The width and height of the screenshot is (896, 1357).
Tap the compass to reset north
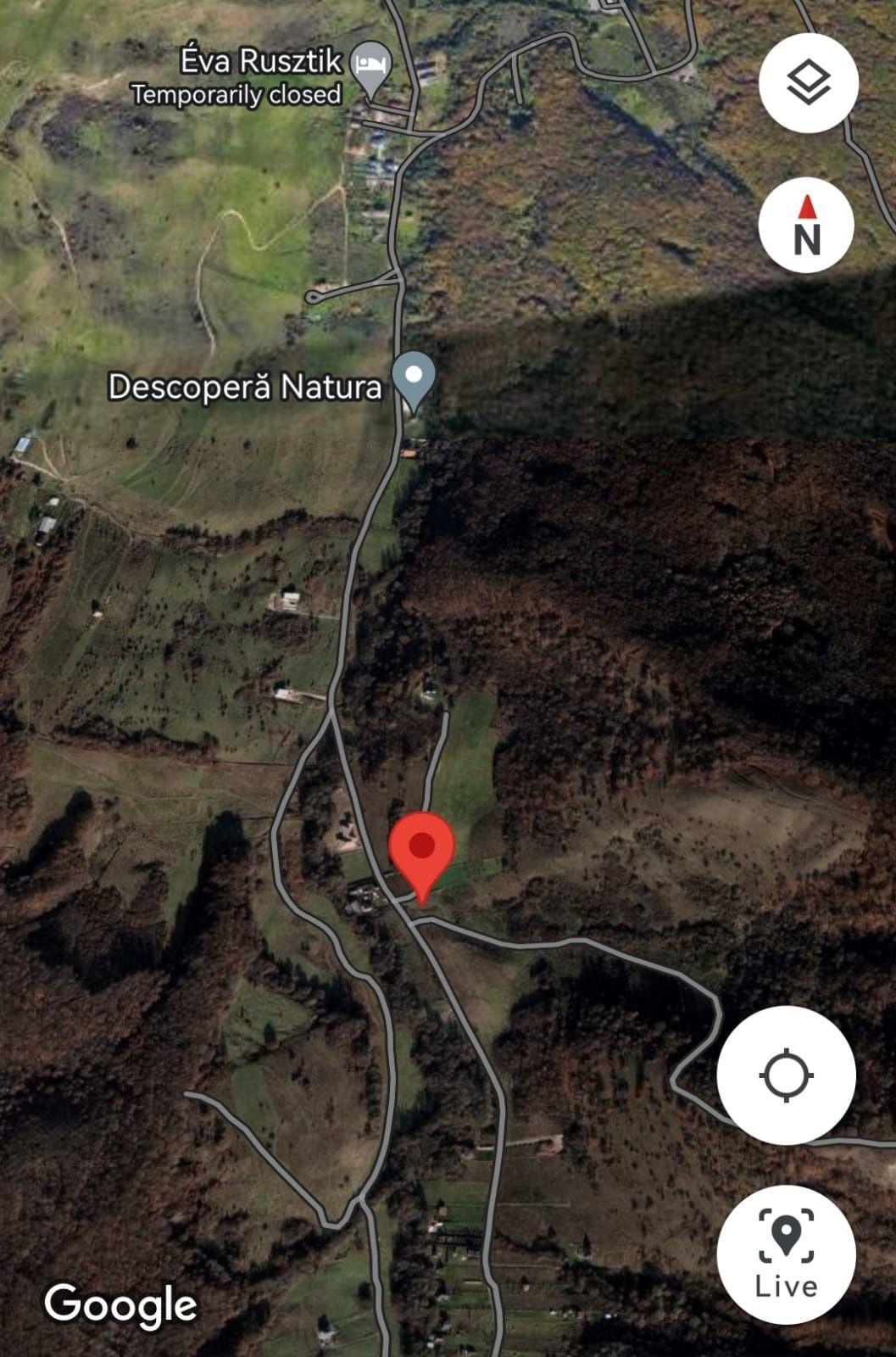[806, 226]
